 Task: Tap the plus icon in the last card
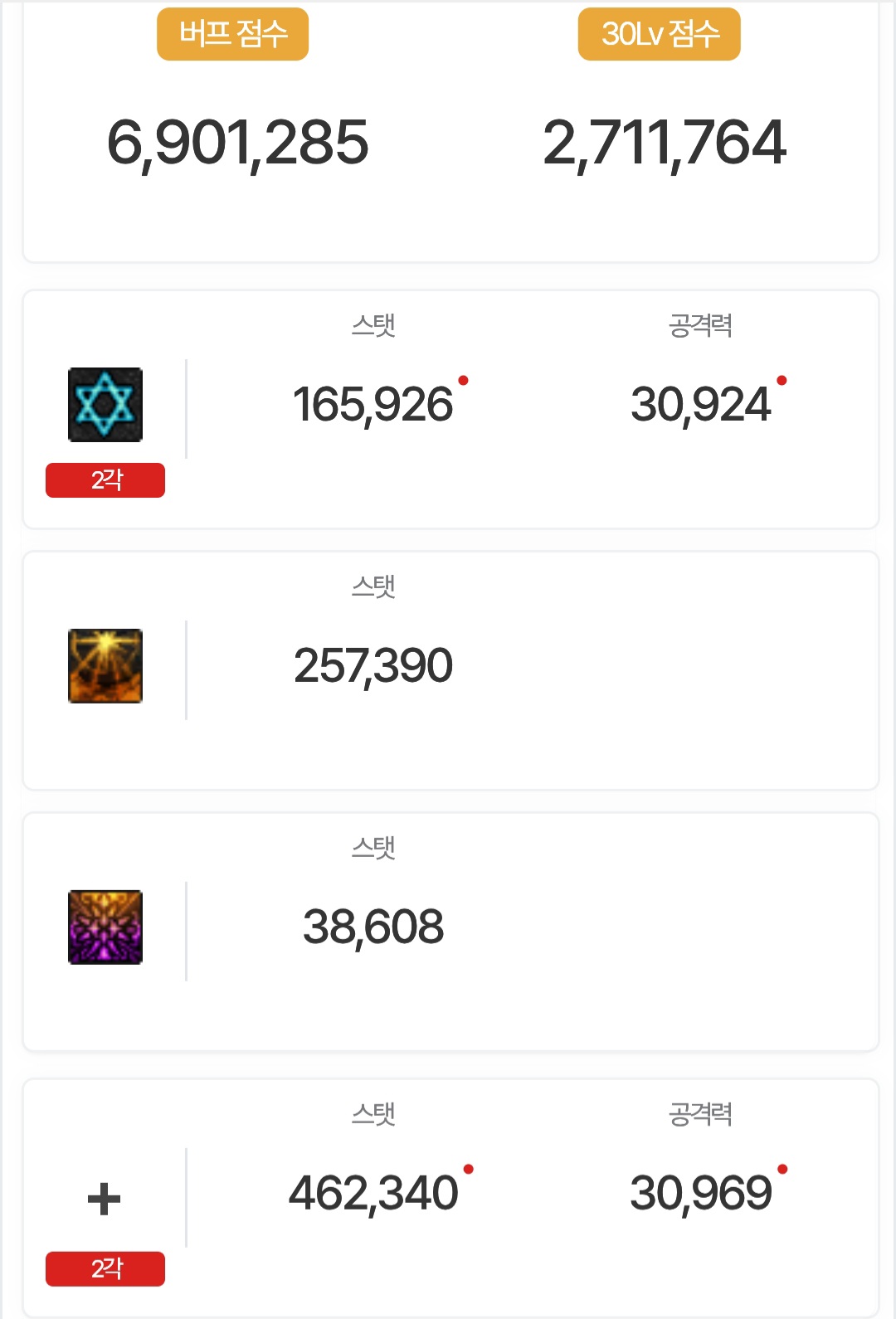pos(105,1199)
